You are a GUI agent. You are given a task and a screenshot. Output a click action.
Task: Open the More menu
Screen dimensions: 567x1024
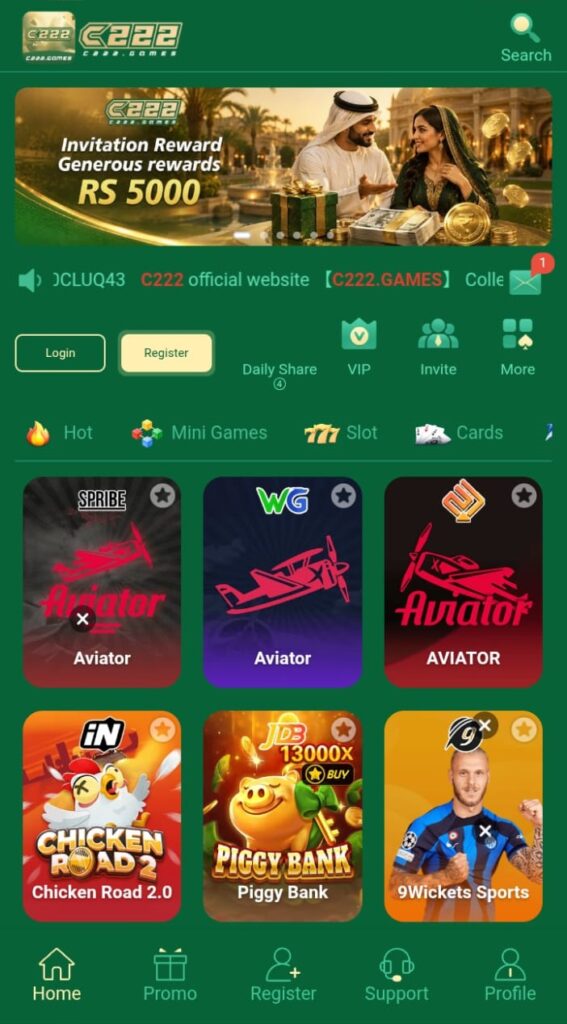click(517, 347)
